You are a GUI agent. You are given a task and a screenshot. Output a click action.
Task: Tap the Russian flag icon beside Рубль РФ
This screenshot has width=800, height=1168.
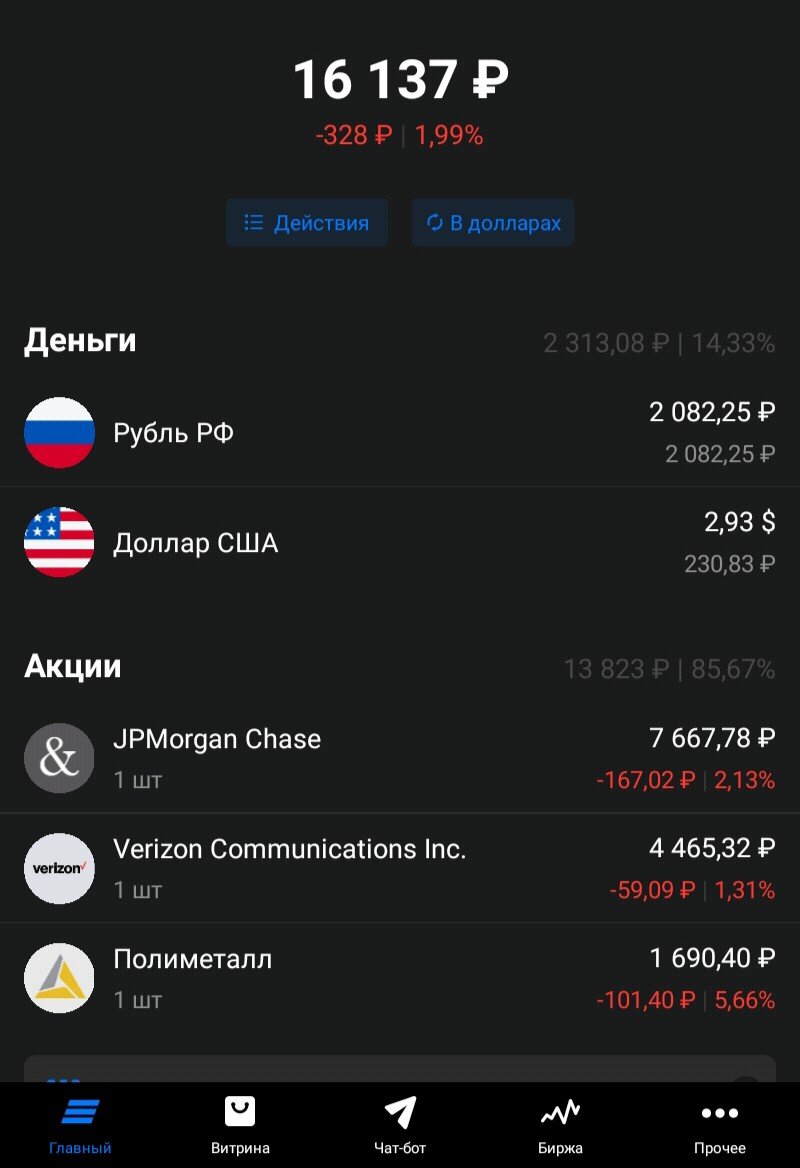point(59,432)
